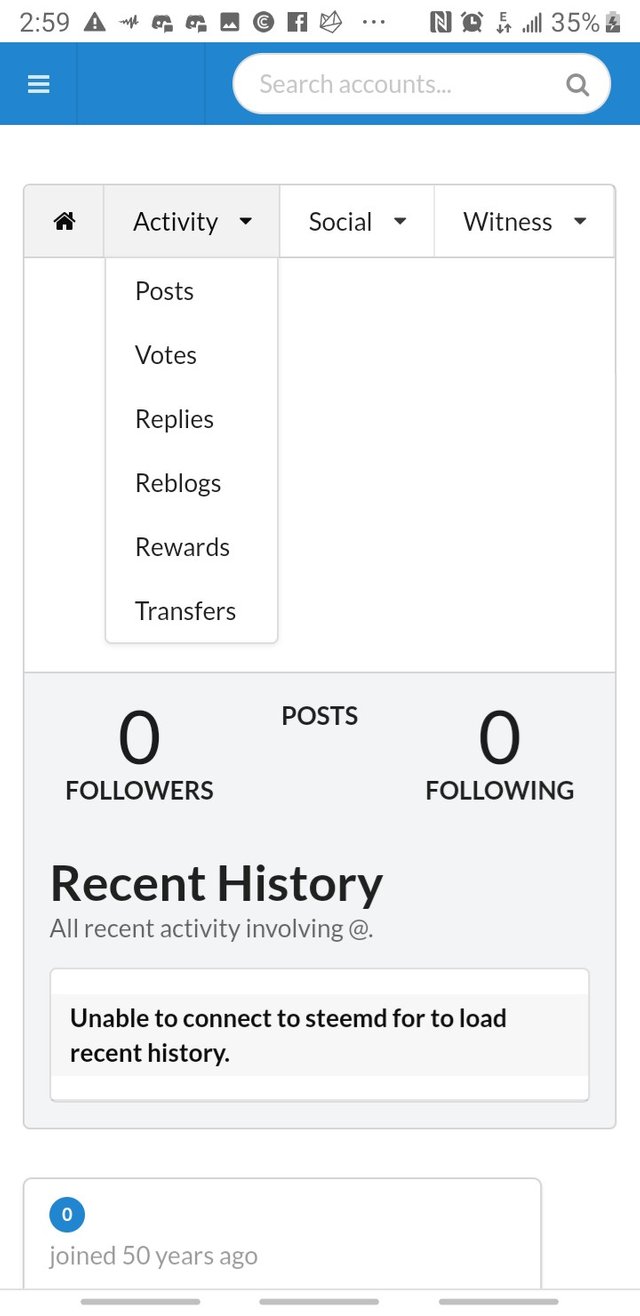Collapse the Activity dropdown
Viewport: 640px width, 1316px height.
(192, 222)
